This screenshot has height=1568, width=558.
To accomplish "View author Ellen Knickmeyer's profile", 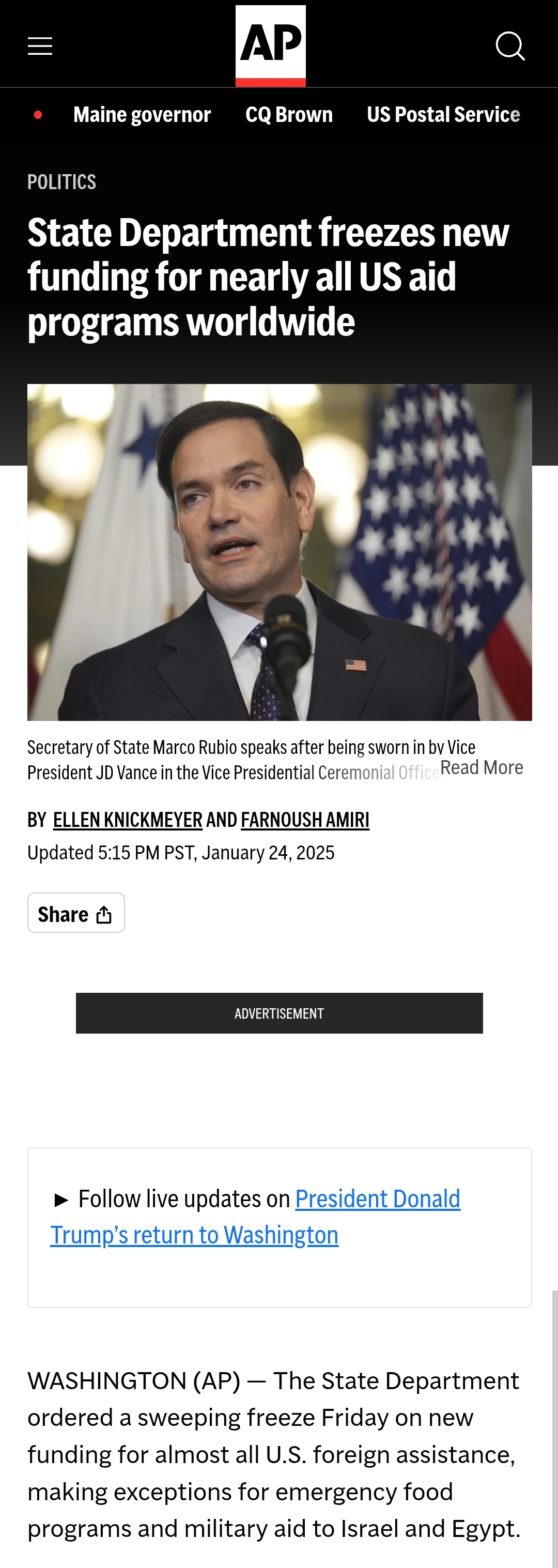I will (128, 820).
